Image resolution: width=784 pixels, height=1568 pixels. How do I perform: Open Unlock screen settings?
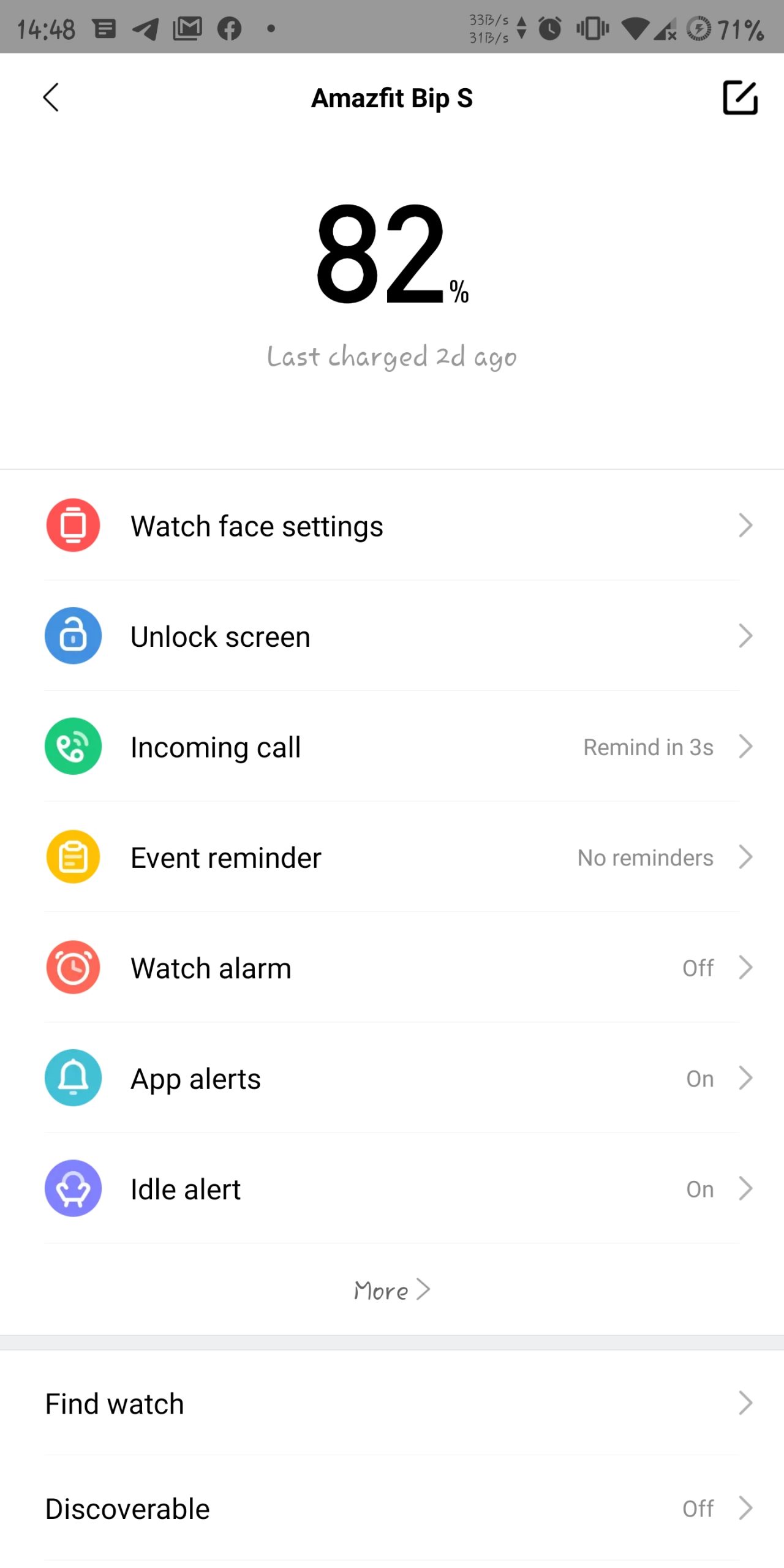click(x=392, y=636)
